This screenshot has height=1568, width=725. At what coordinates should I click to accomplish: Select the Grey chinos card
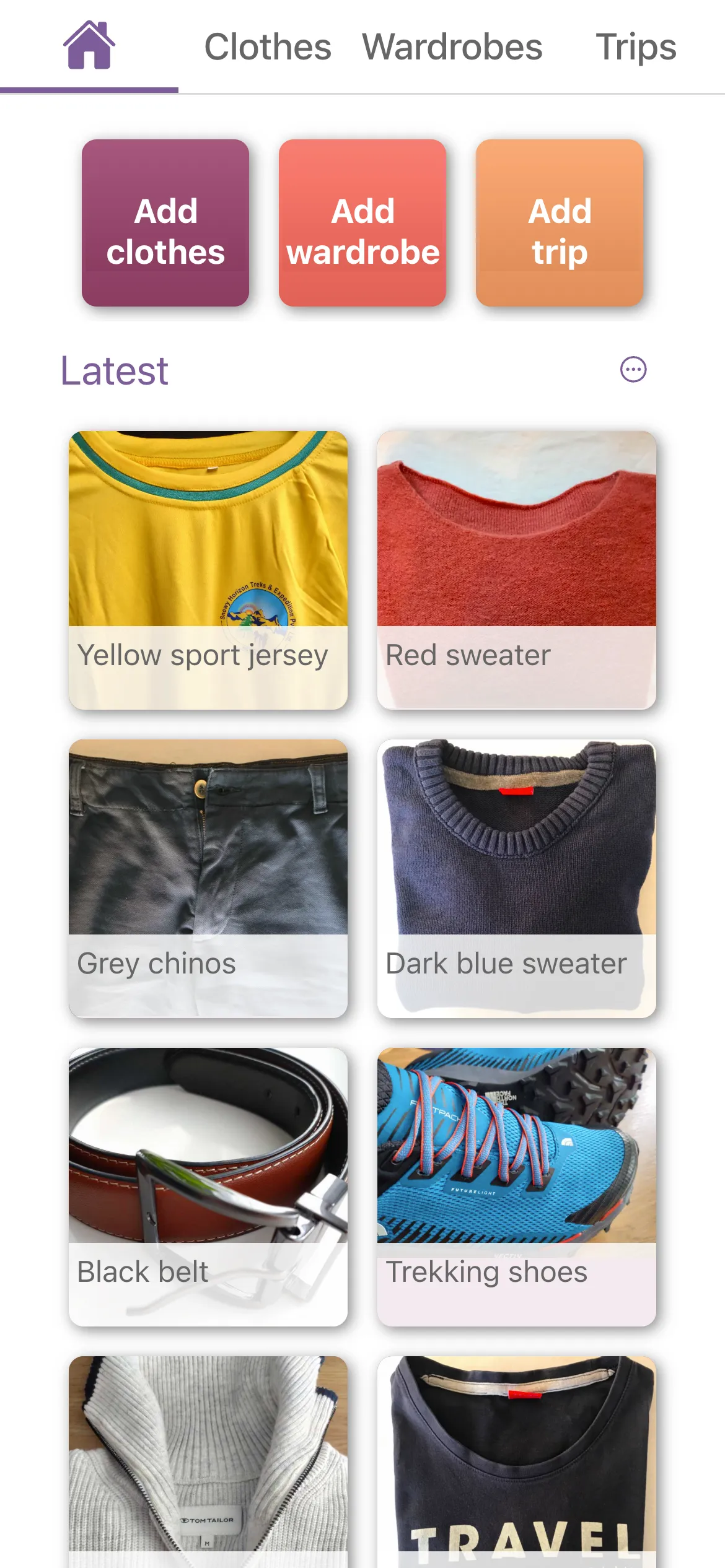[208, 878]
